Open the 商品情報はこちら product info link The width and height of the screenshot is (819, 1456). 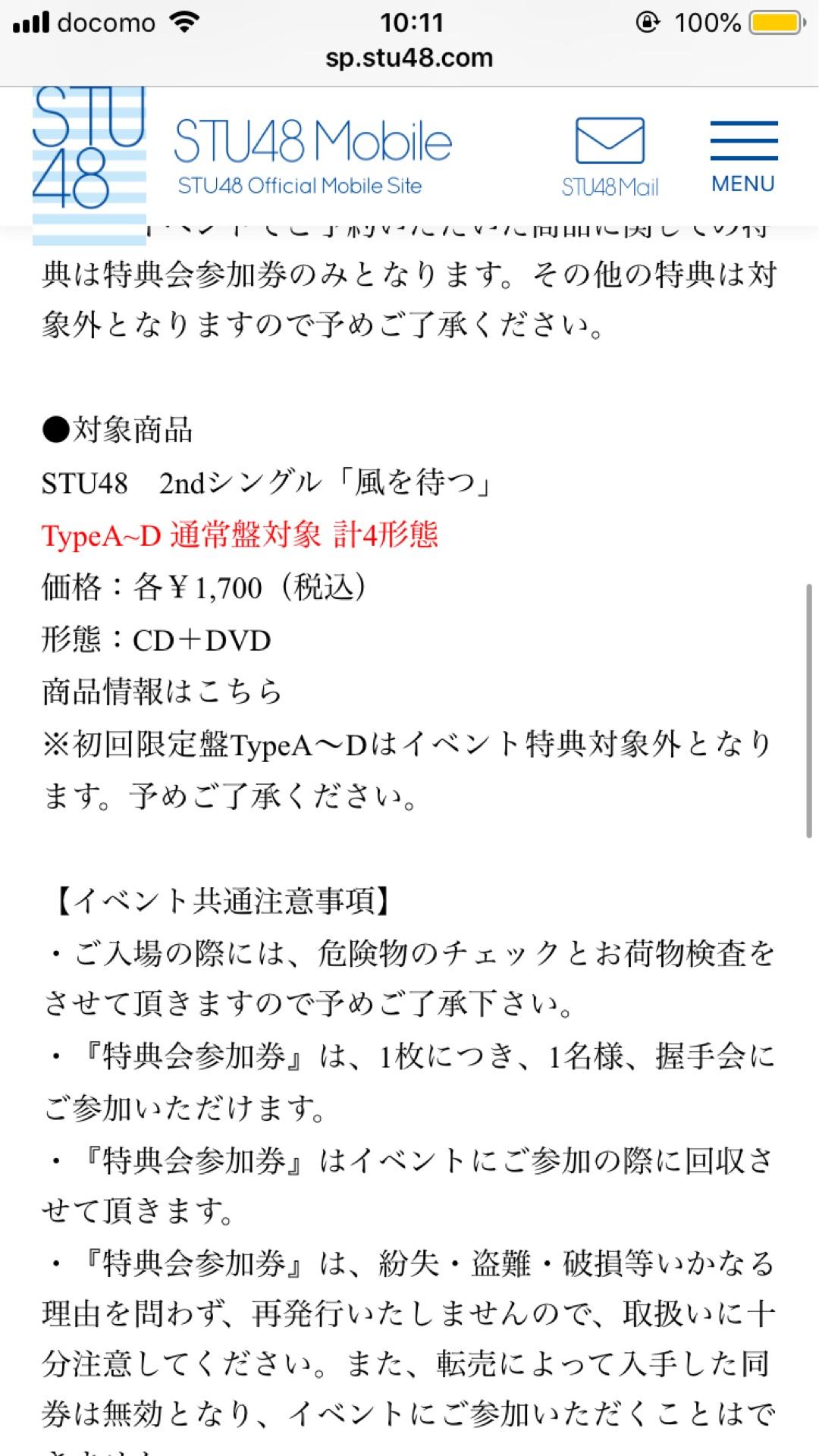pyautogui.click(x=162, y=692)
